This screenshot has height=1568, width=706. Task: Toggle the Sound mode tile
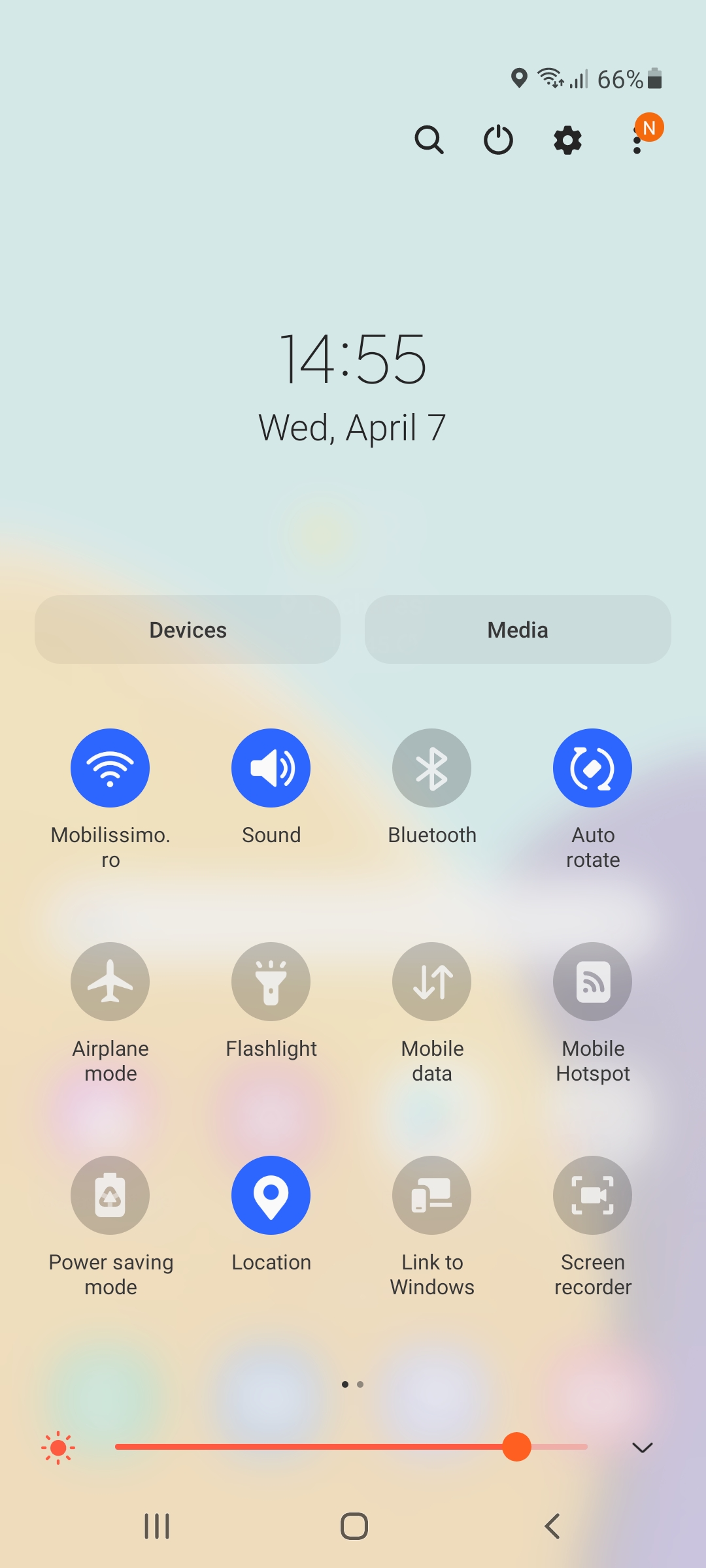coord(271,768)
